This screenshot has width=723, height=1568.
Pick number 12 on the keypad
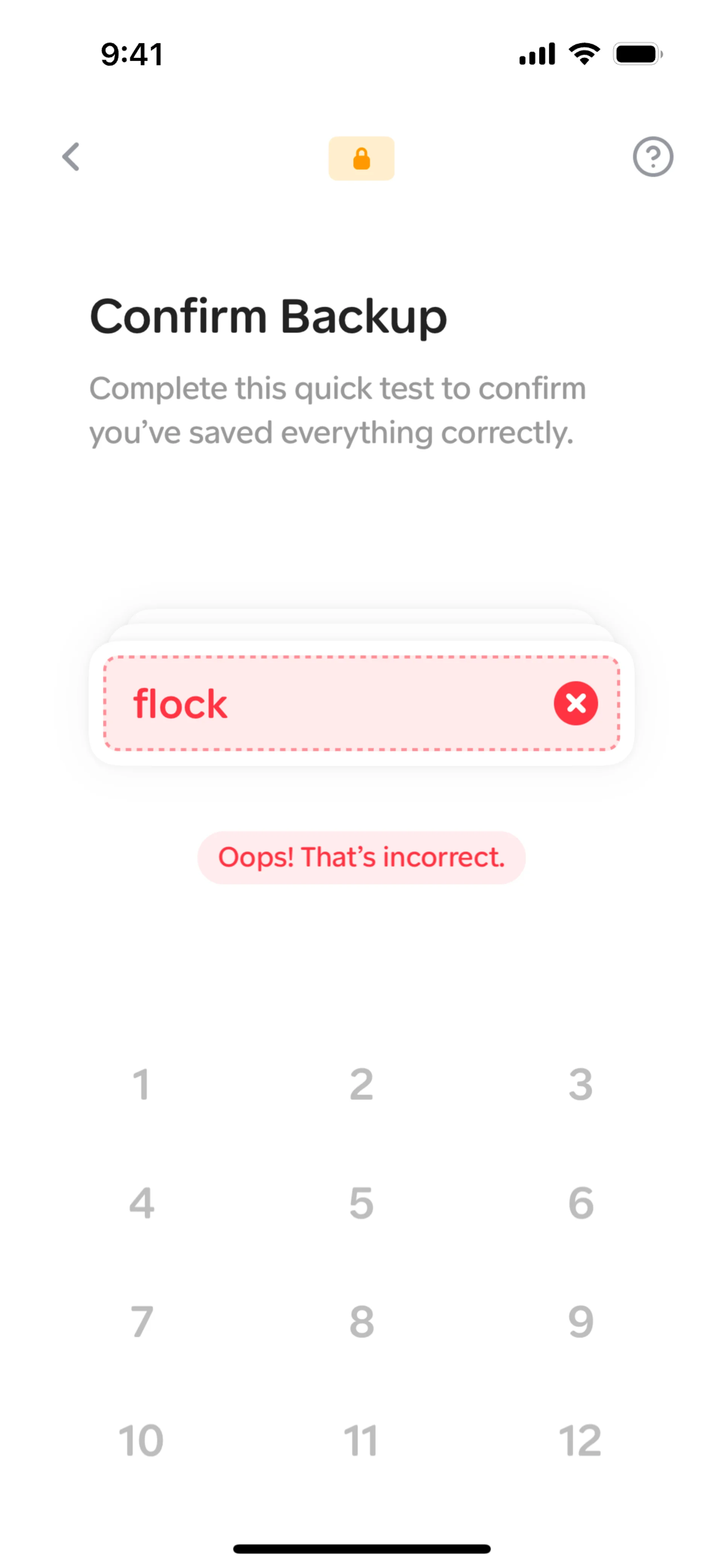pyautogui.click(x=581, y=1441)
